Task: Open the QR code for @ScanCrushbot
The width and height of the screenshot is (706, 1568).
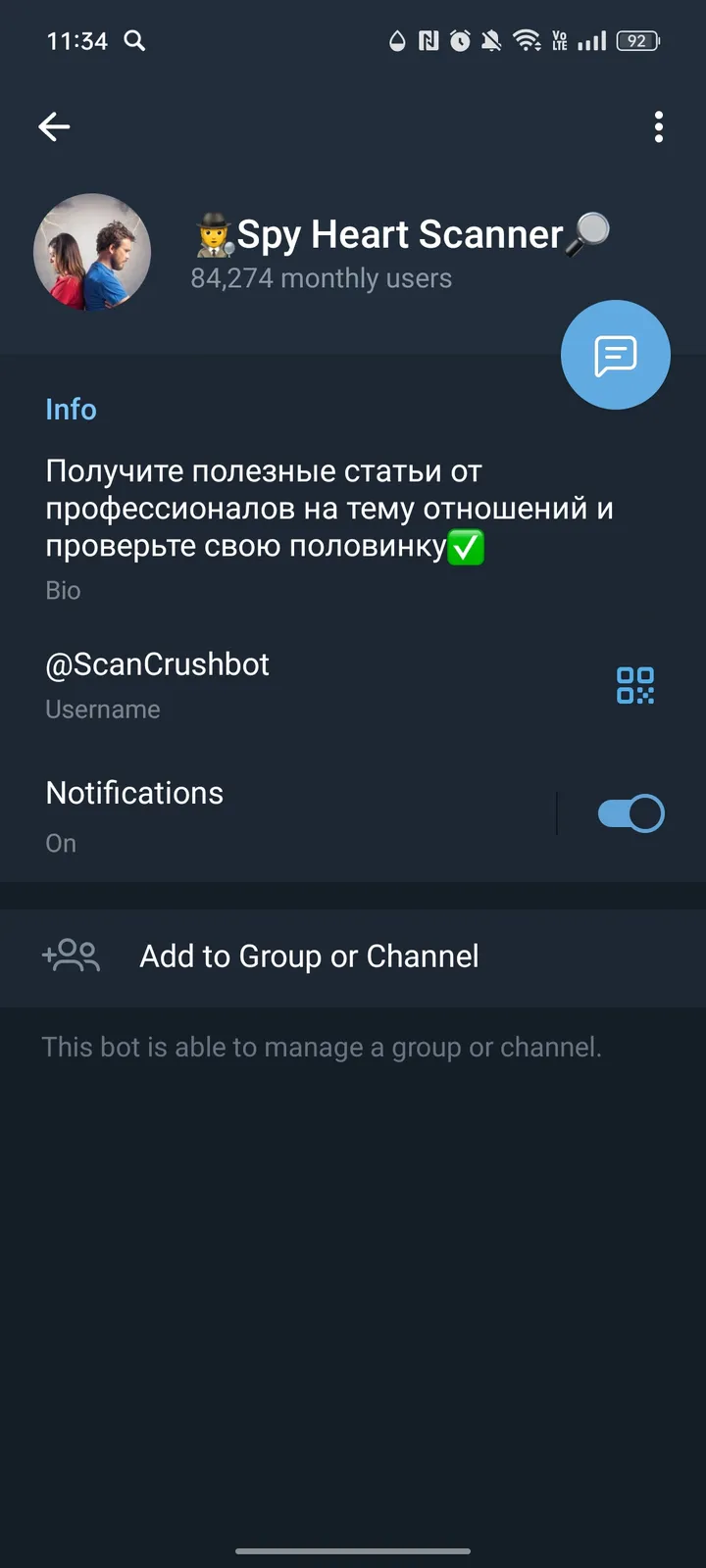Action: point(635,686)
